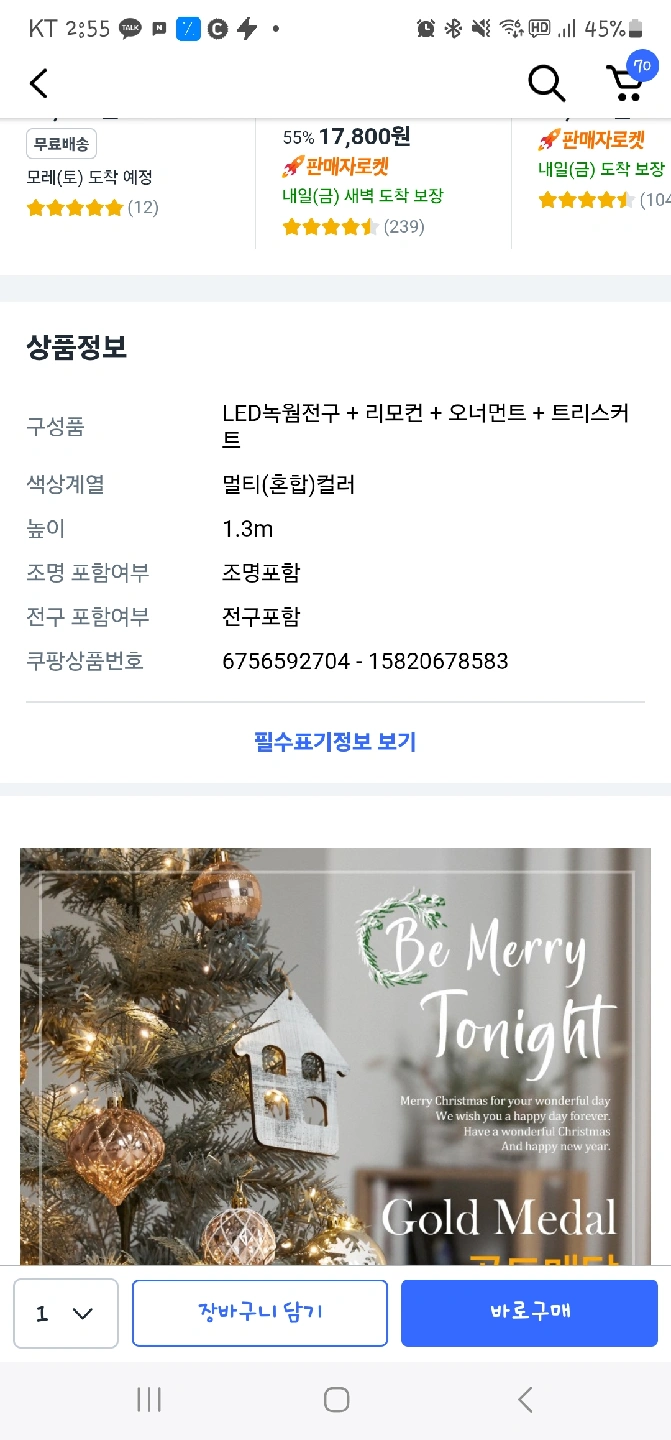
Task: Open the recommended product priced 17,800원
Action: pyautogui.click(x=383, y=182)
